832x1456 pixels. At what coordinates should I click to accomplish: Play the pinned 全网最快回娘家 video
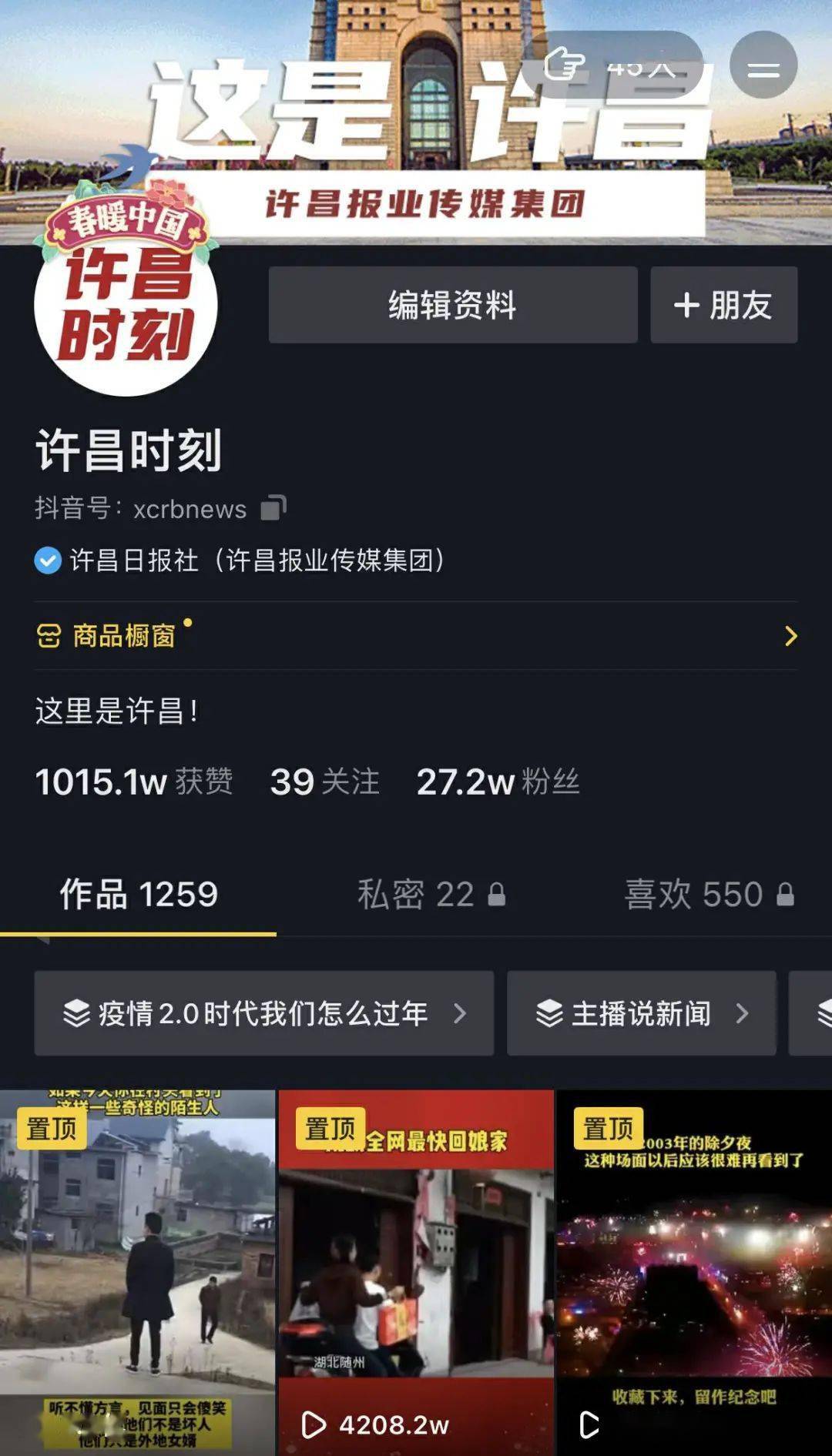(x=416, y=1270)
